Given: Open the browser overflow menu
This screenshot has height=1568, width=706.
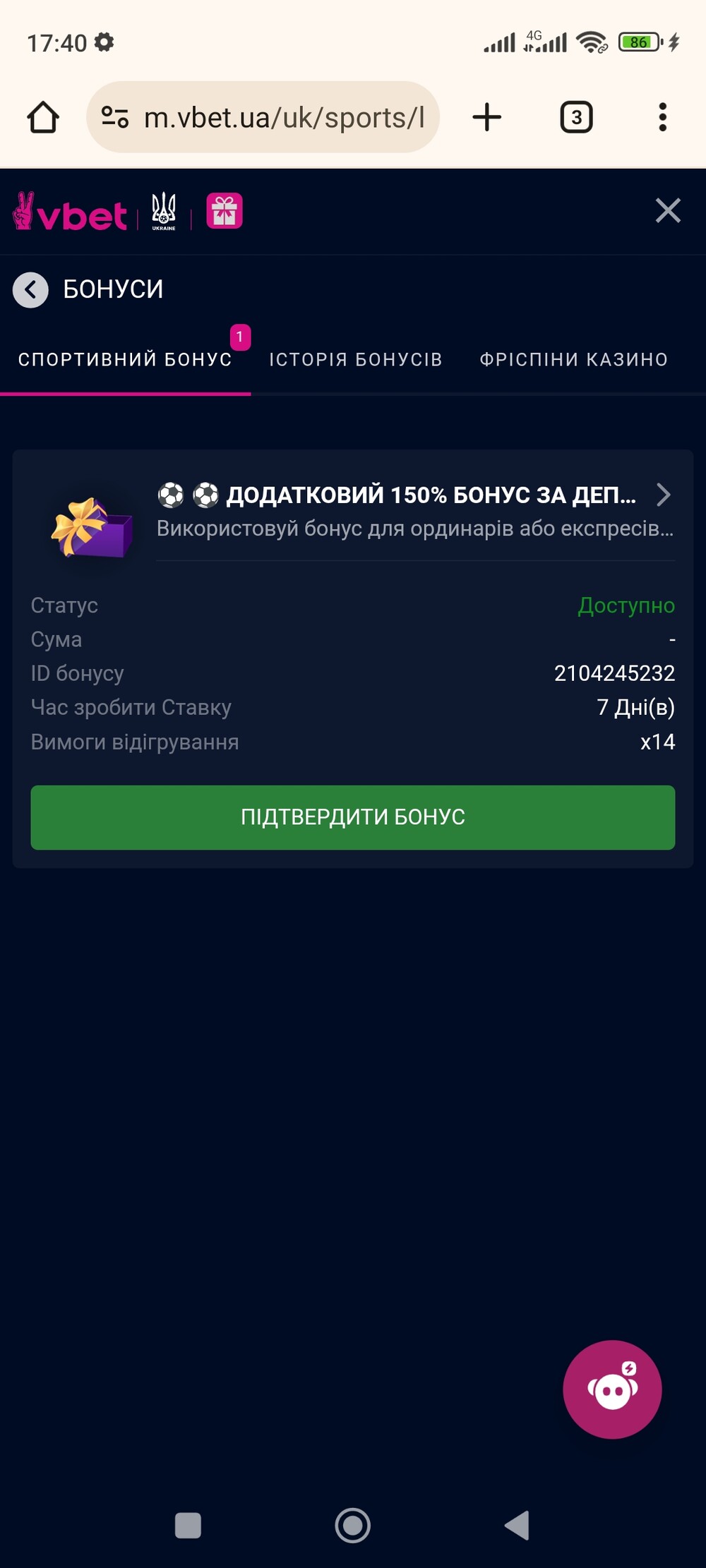Looking at the screenshot, I should 662,117.
